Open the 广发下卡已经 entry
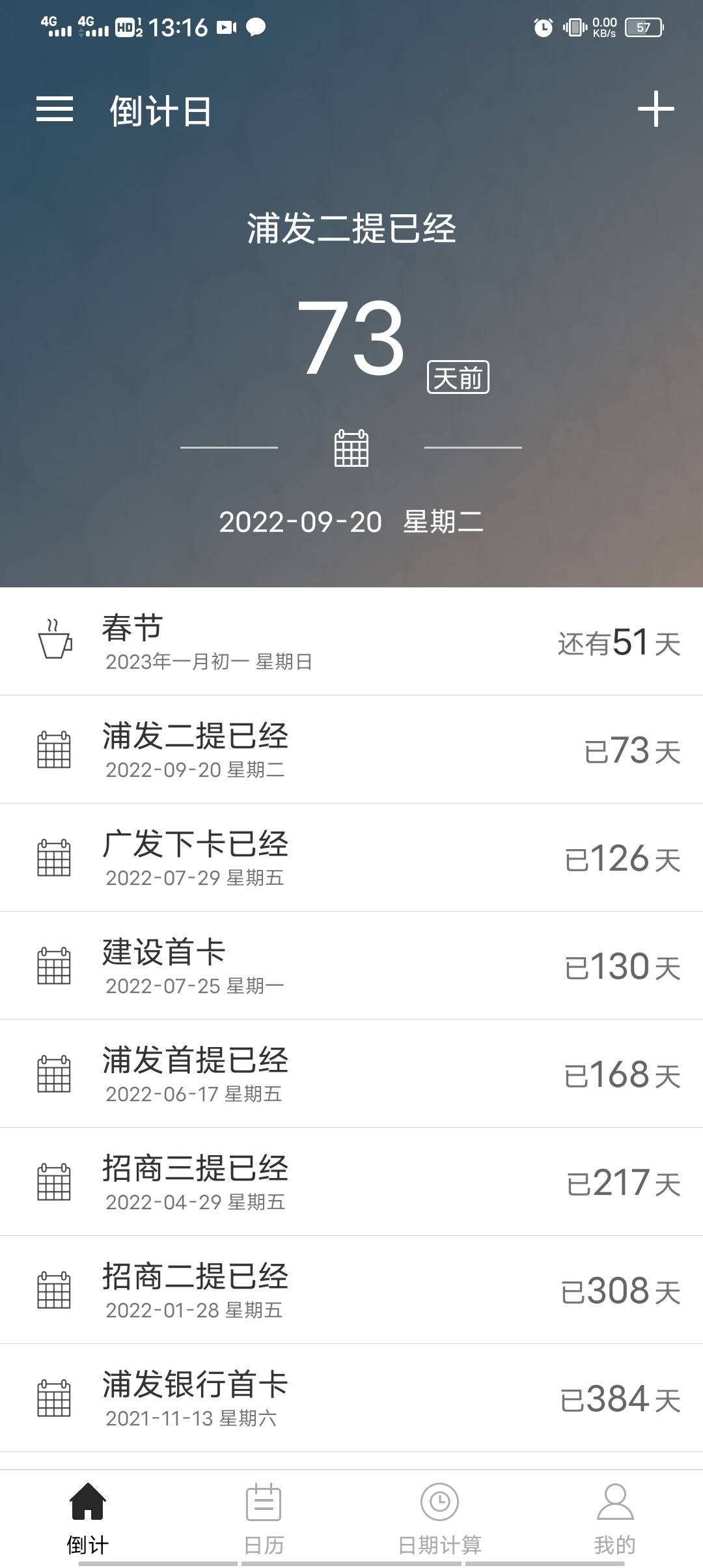Screen dimensions: 703x1568 pos(351,858)
